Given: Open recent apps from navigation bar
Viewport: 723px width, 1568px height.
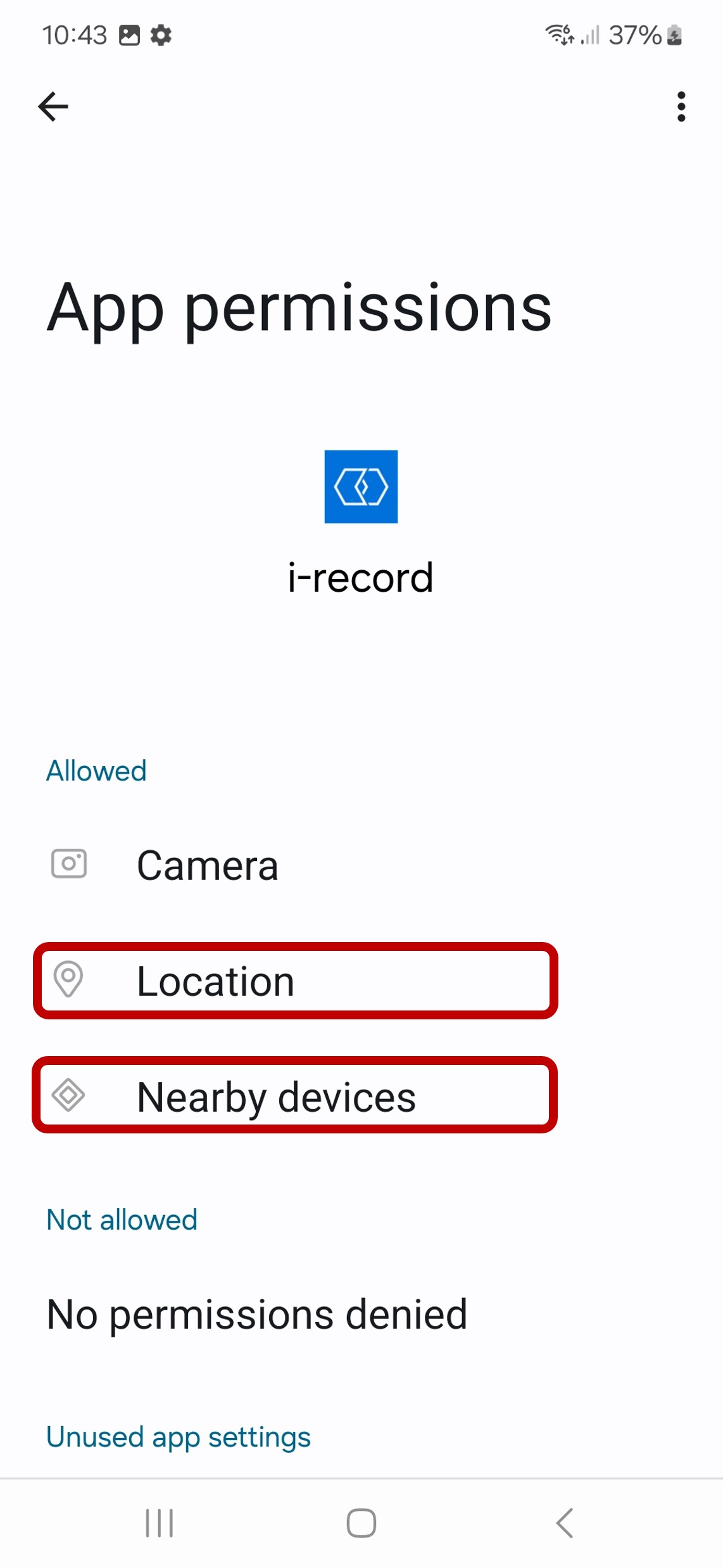Looking at the screenshot, I should point(159,1523).
